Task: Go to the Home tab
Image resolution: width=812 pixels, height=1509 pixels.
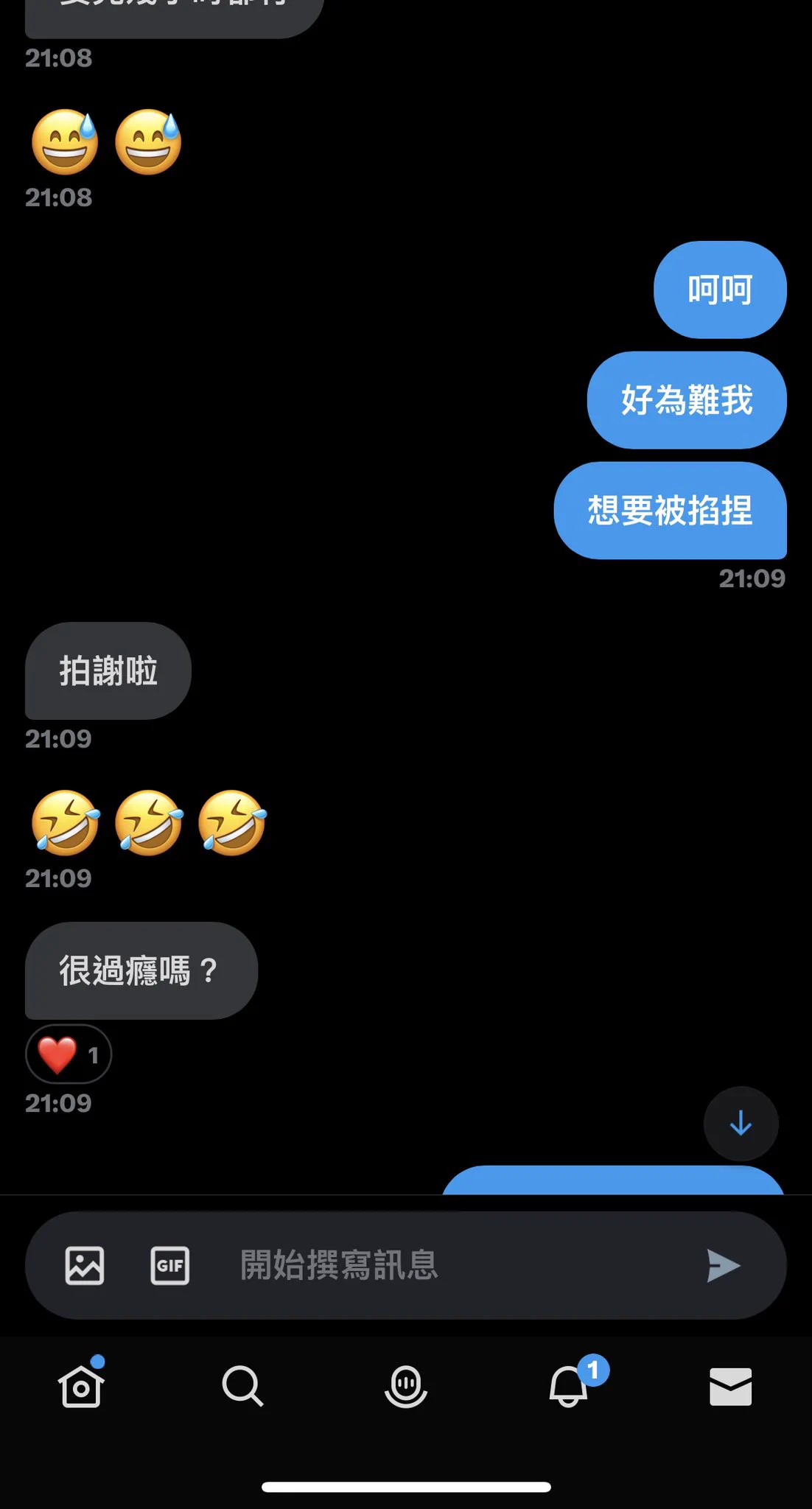Action: click(x=81, y=1386)
